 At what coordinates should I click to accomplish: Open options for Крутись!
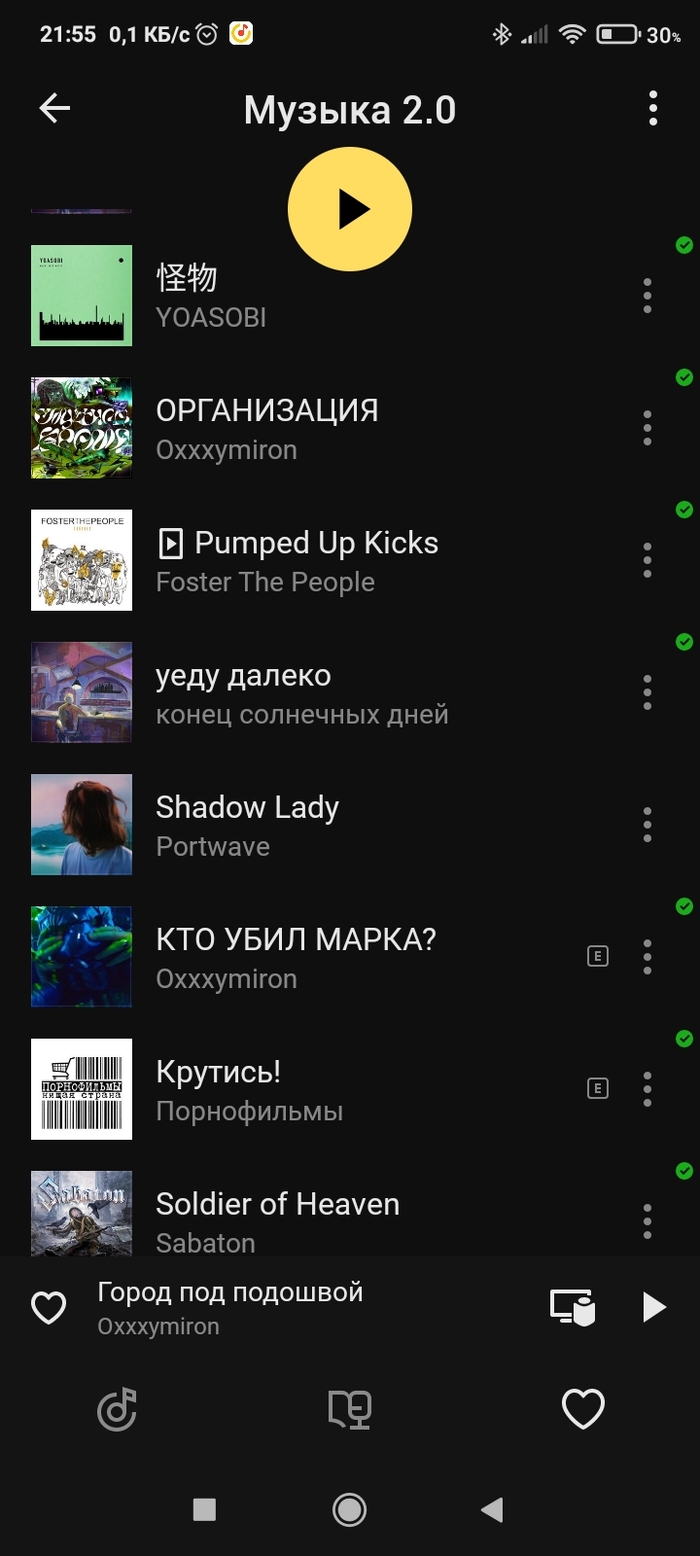coord(647,1089)
